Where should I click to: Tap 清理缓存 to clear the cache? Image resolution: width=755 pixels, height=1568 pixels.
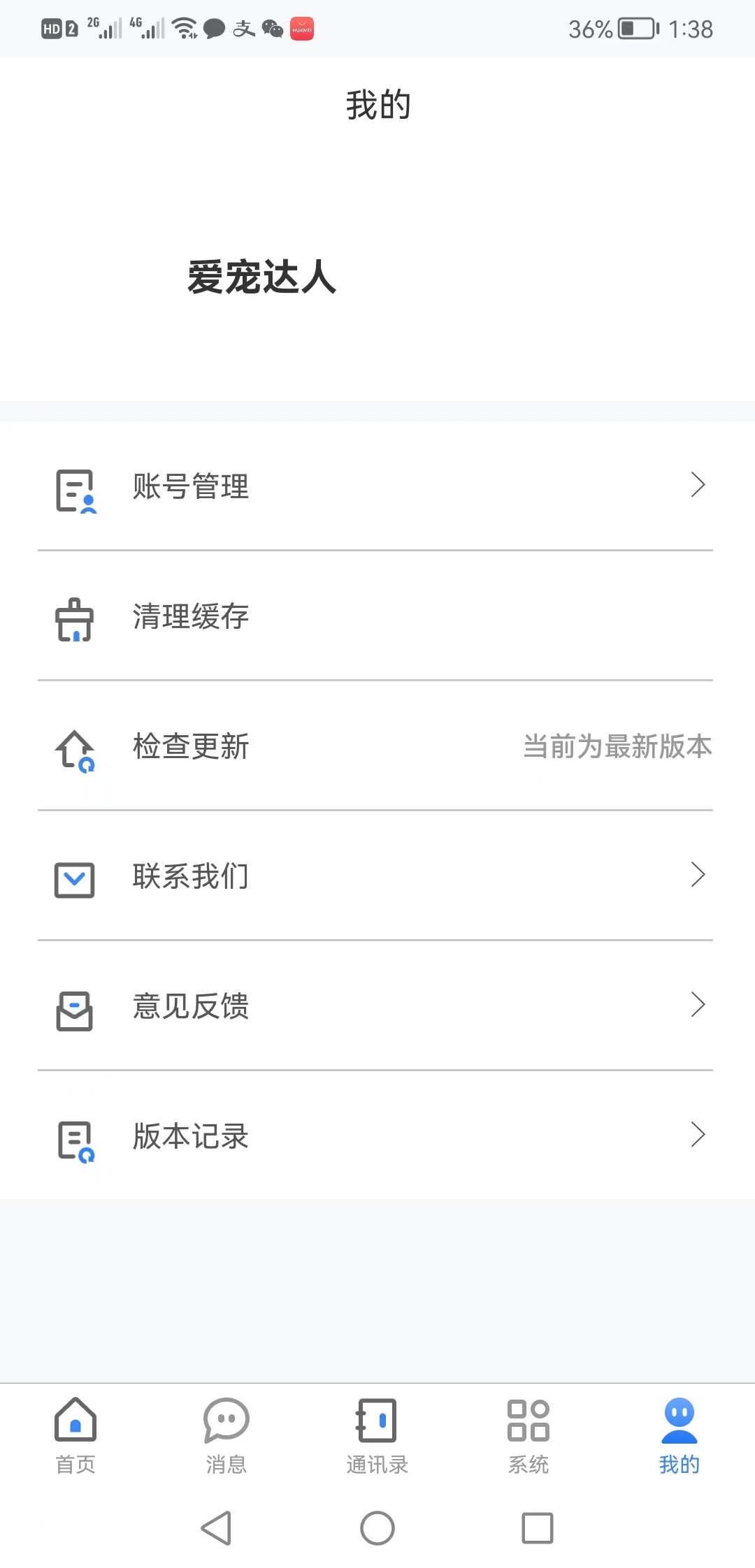click(190, 618)
